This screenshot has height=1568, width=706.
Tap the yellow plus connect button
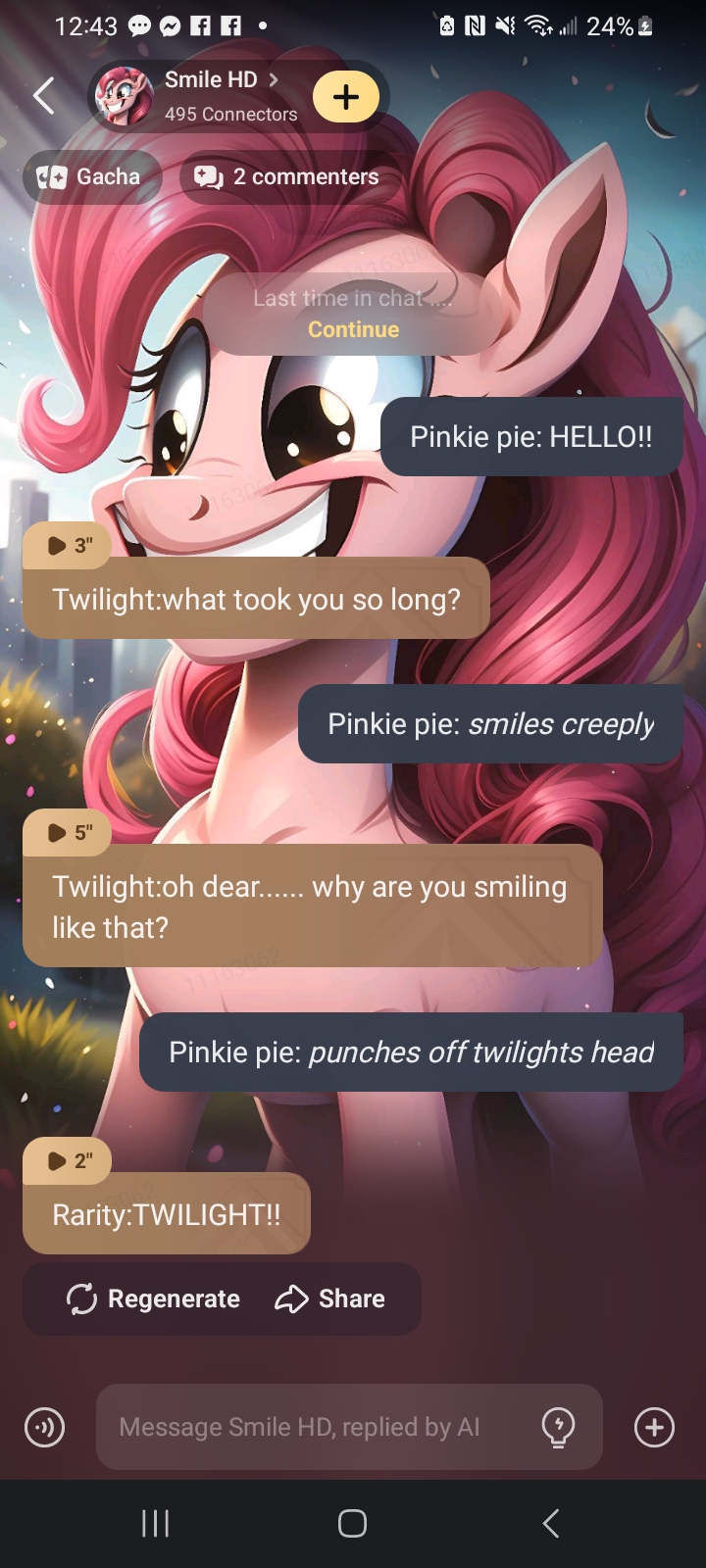[x=345, y=97]
